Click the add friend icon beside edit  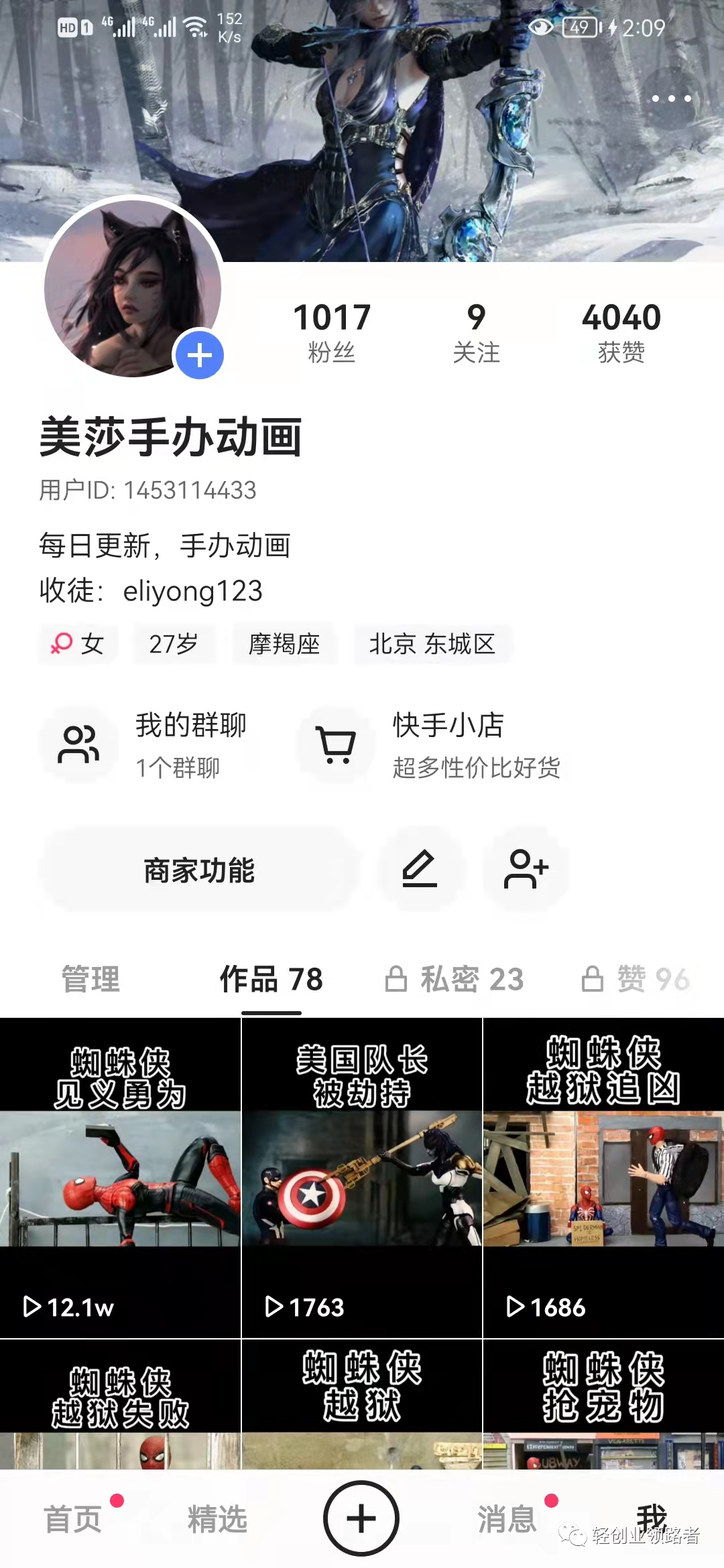pos(526,869)
